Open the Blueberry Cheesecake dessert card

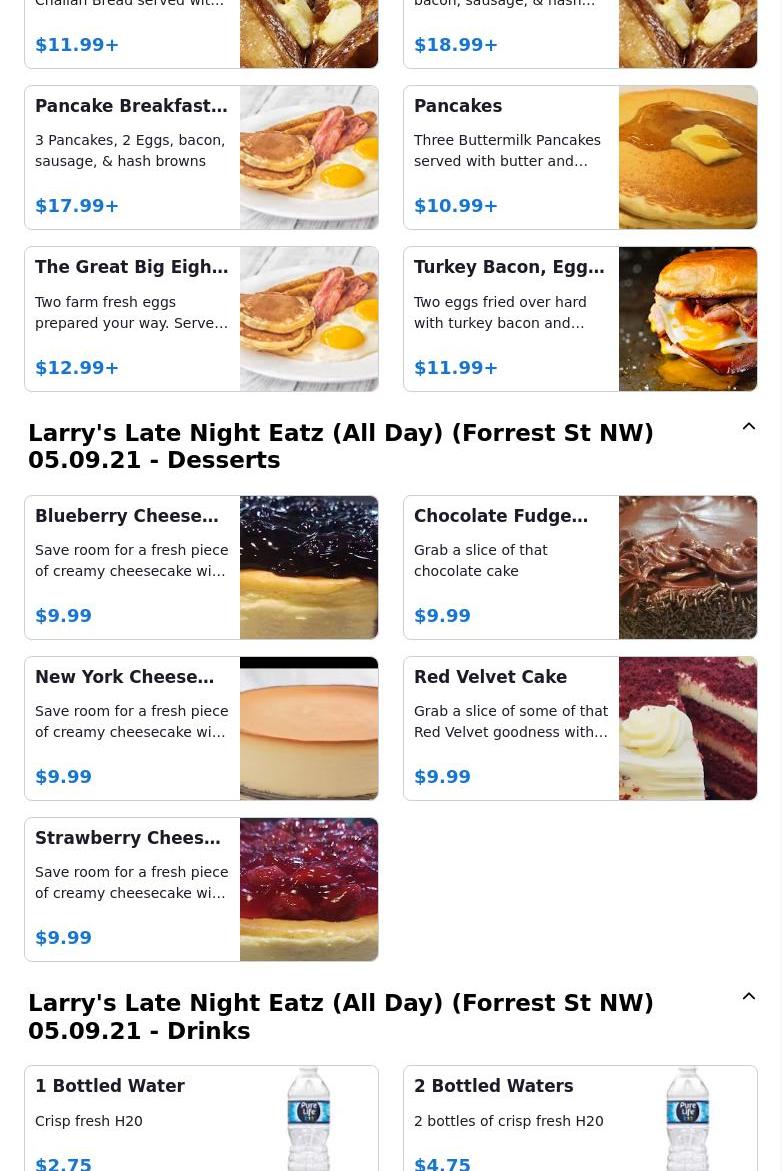tap(201, 567)
